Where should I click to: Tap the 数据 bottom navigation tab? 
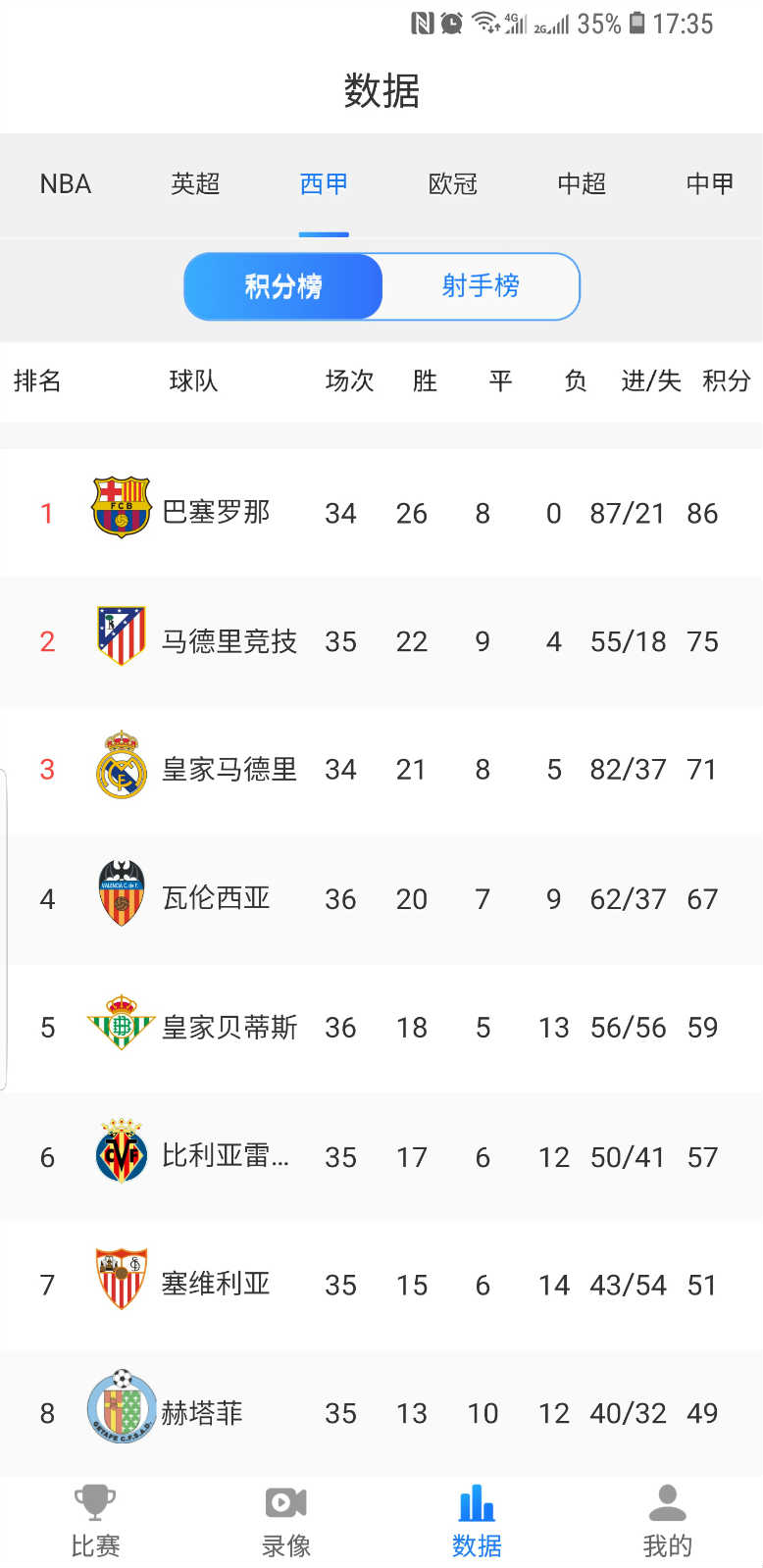point(477,1522)
